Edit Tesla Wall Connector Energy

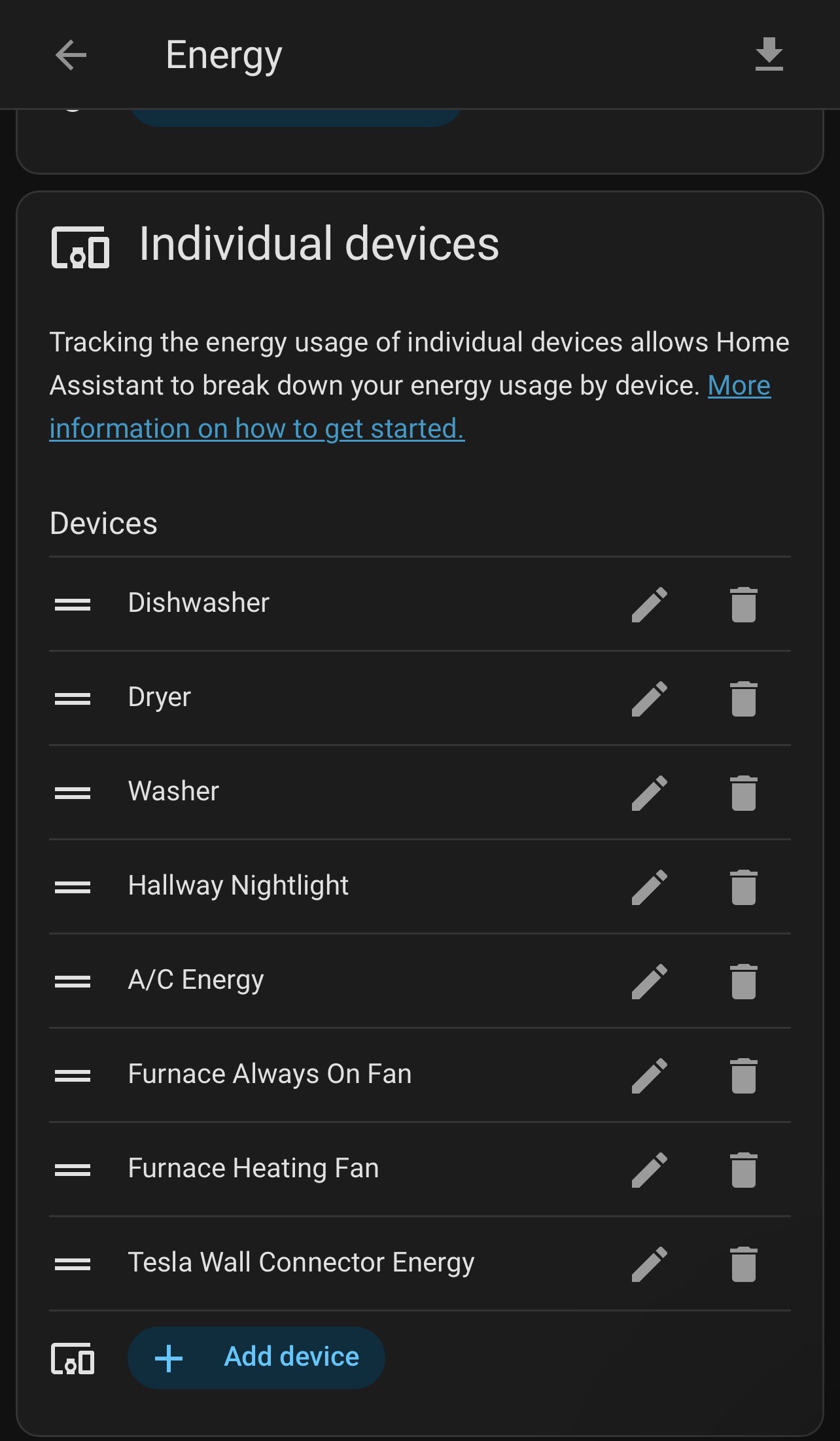[650, 1264]
